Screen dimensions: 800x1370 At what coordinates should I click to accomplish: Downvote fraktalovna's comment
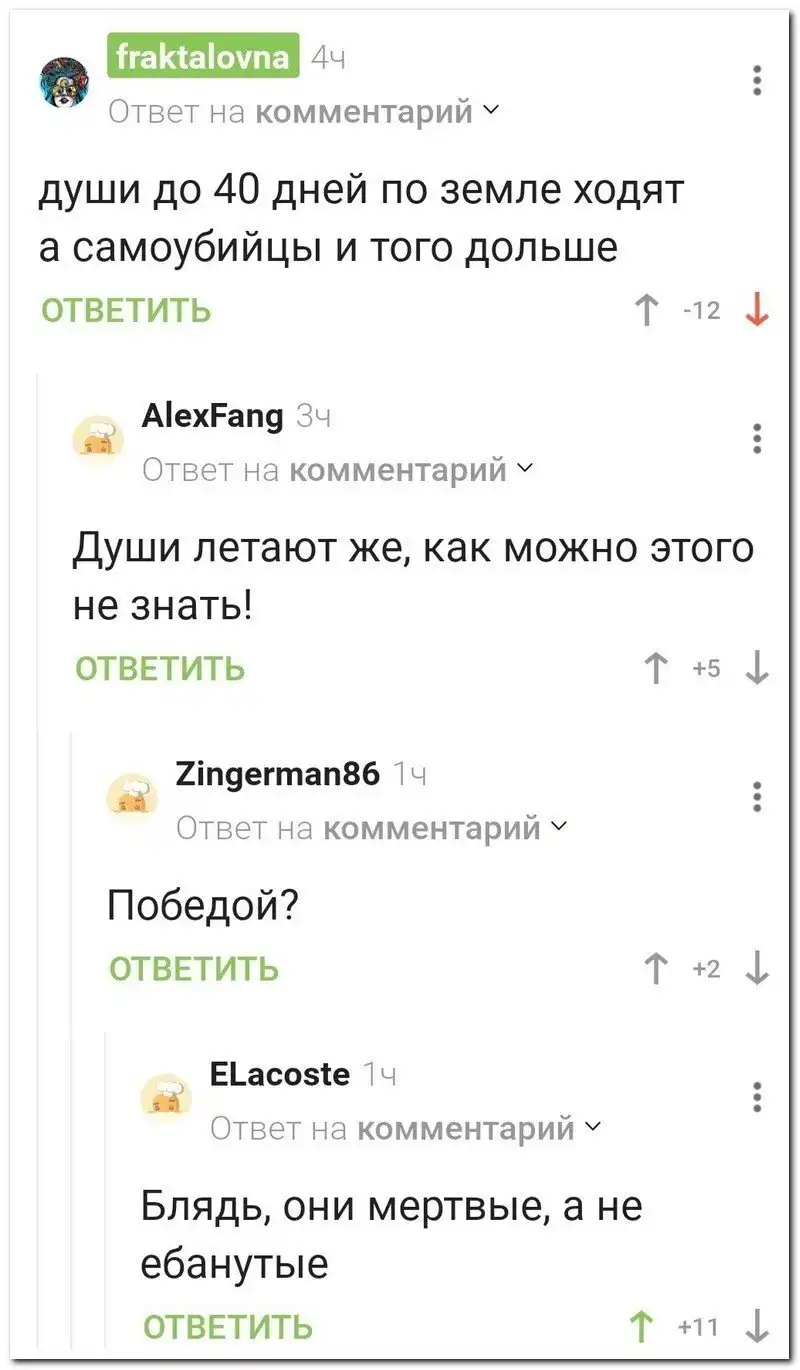[757, 311]
